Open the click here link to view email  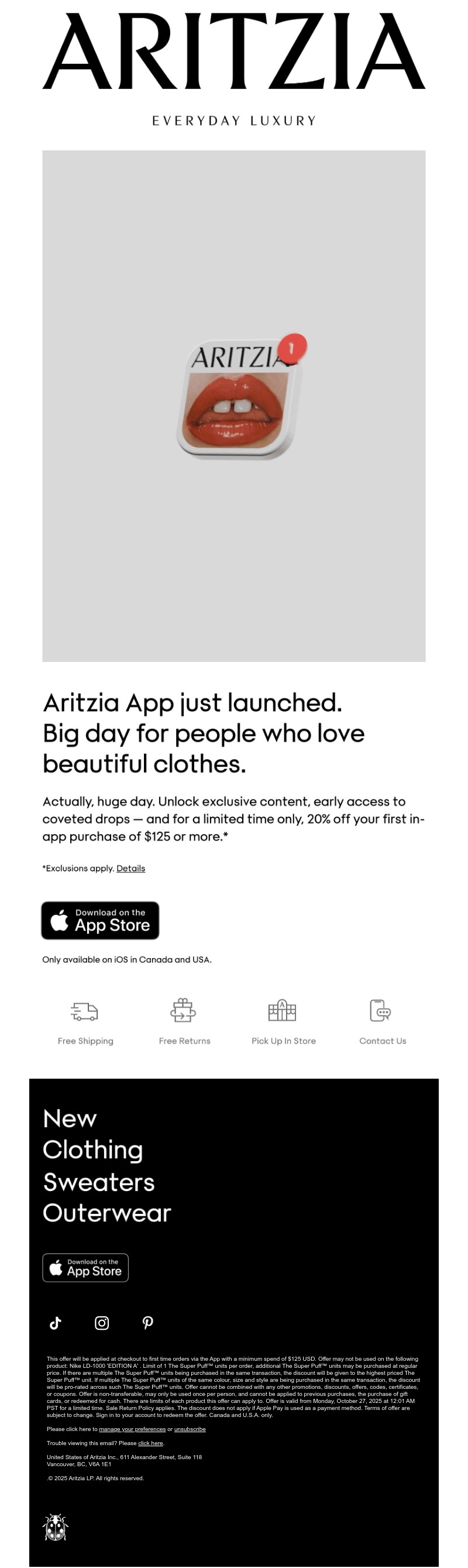click(150, 1443)
